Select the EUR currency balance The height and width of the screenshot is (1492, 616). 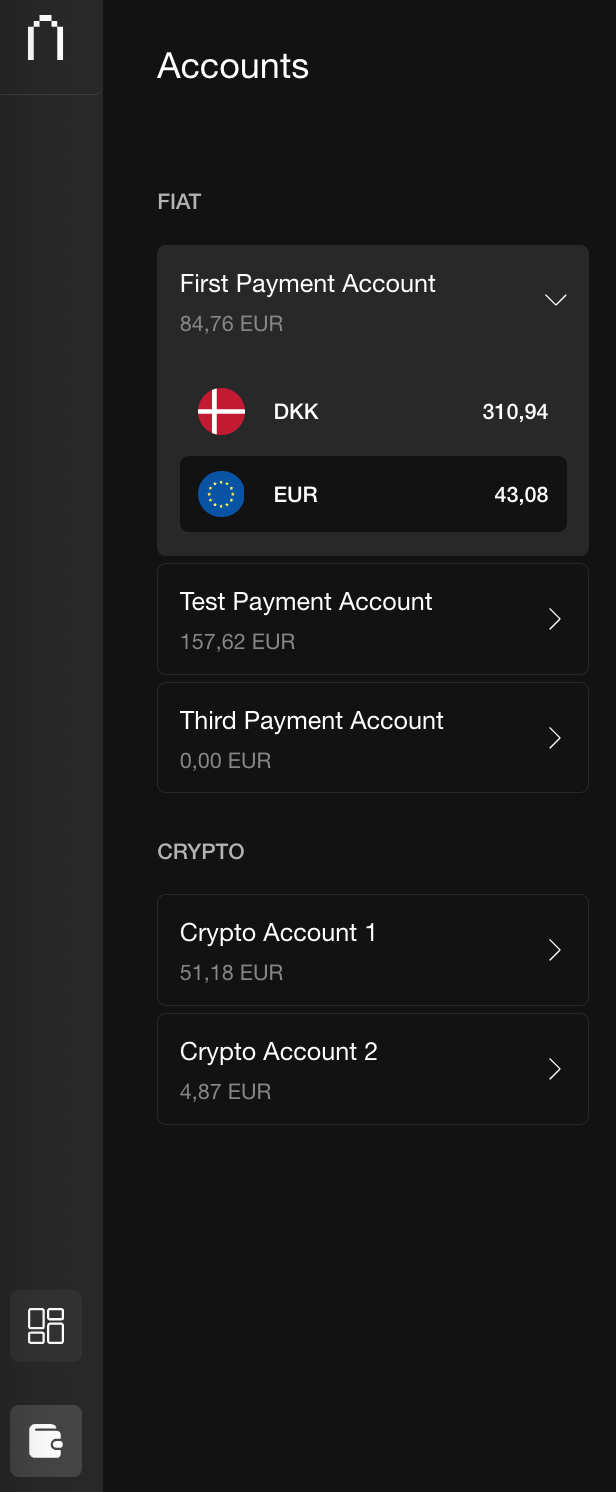(x=372, y=494)
